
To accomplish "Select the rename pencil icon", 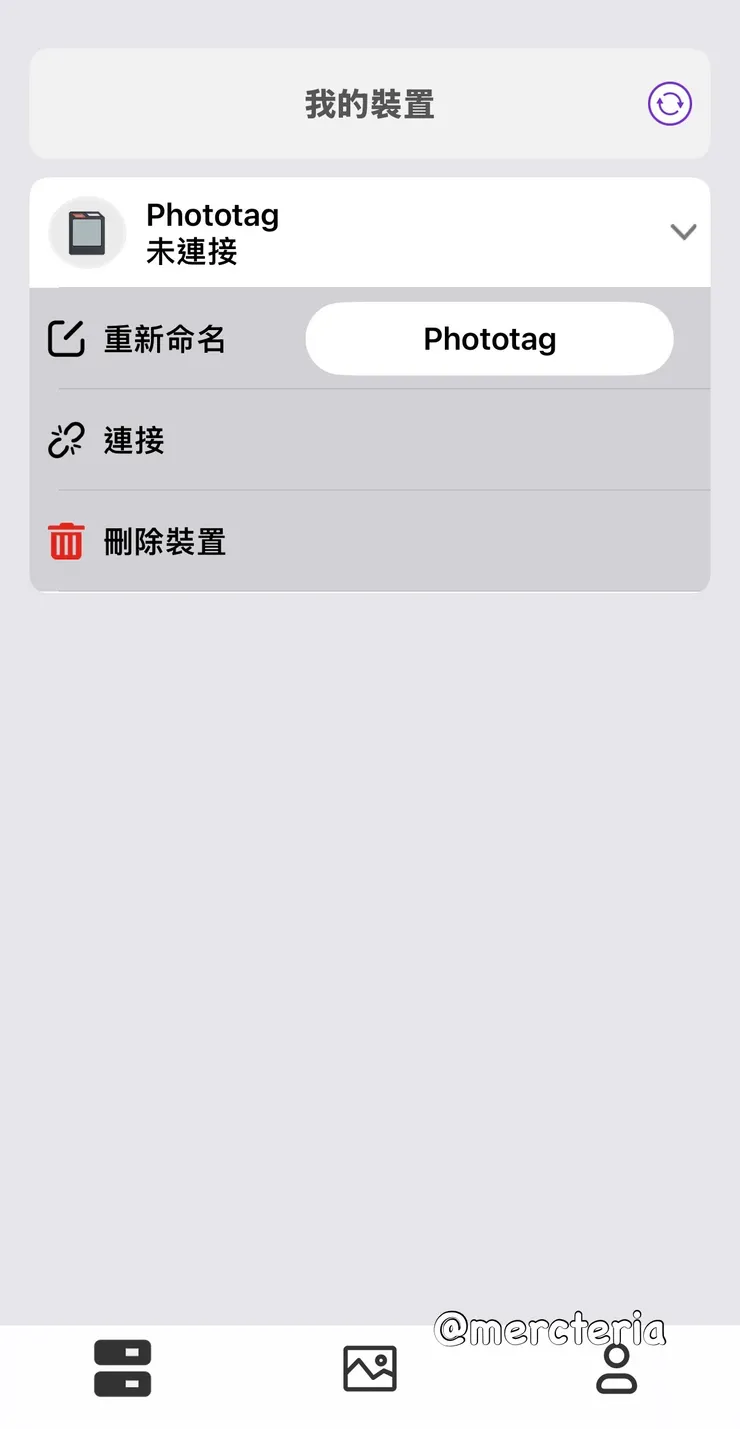I will tap(64, 338).
